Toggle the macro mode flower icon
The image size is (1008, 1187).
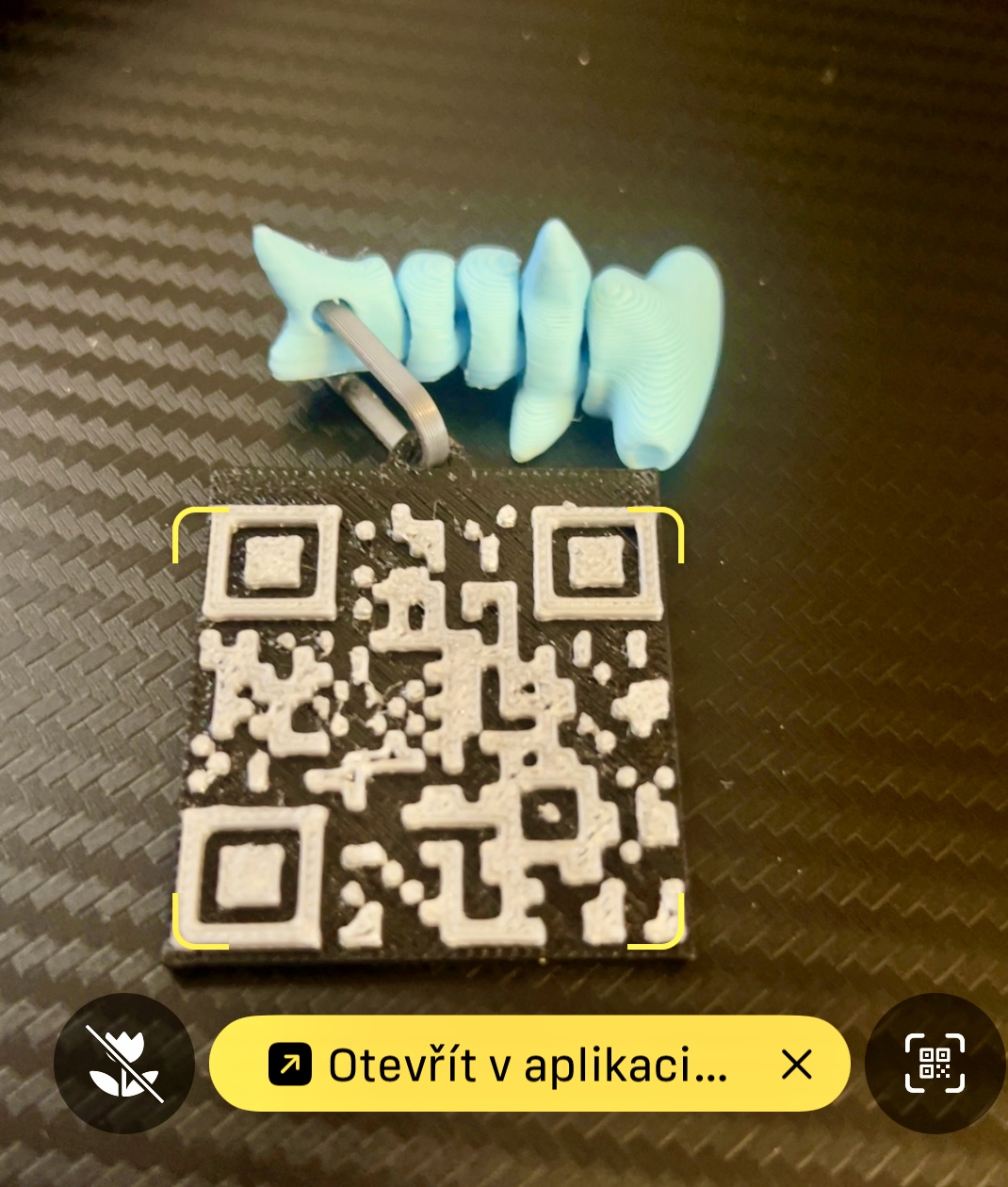click(x=123, y=1065)
